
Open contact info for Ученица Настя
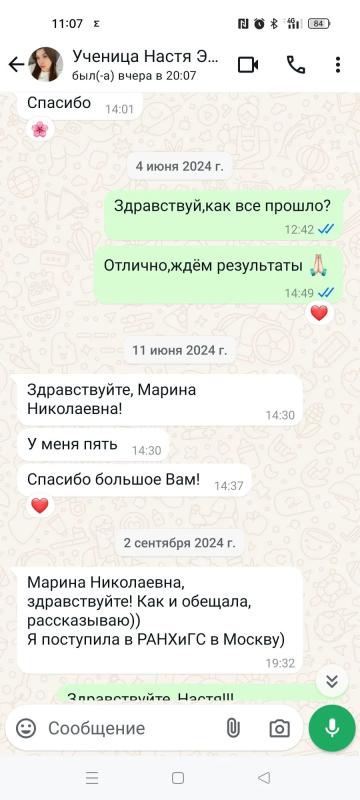(145, 64)
